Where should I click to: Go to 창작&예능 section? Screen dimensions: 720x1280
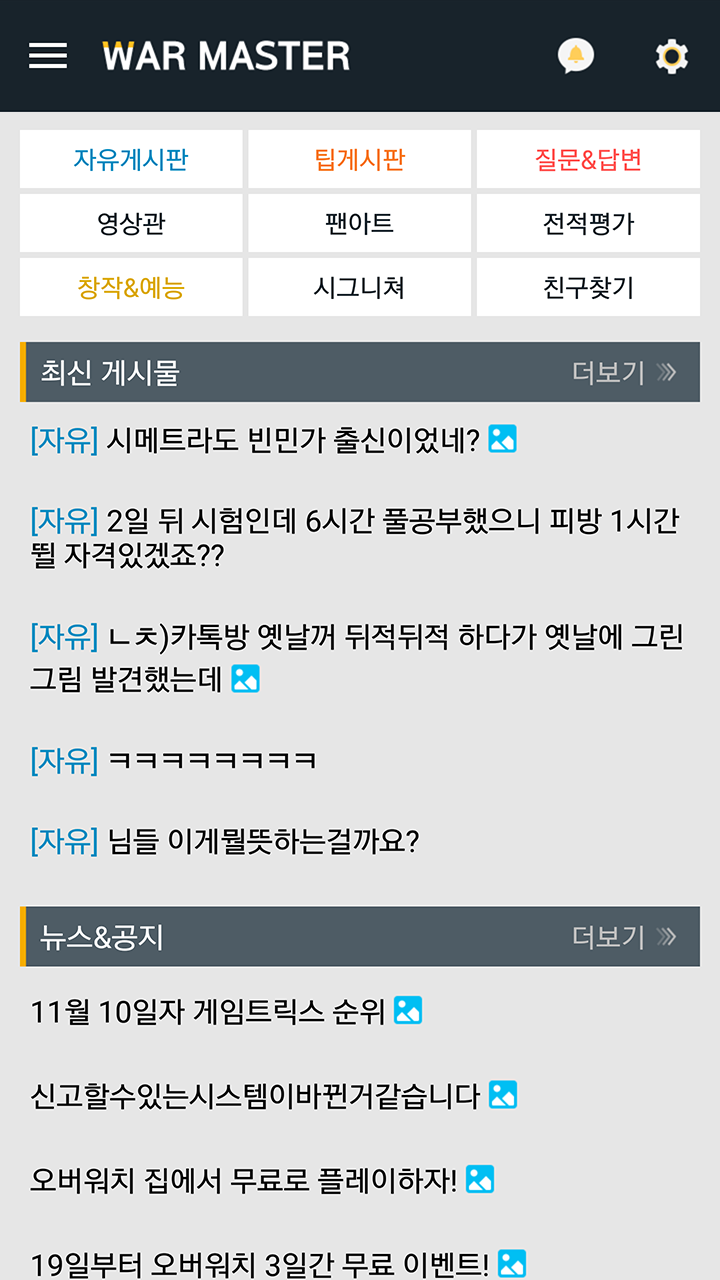131,287
